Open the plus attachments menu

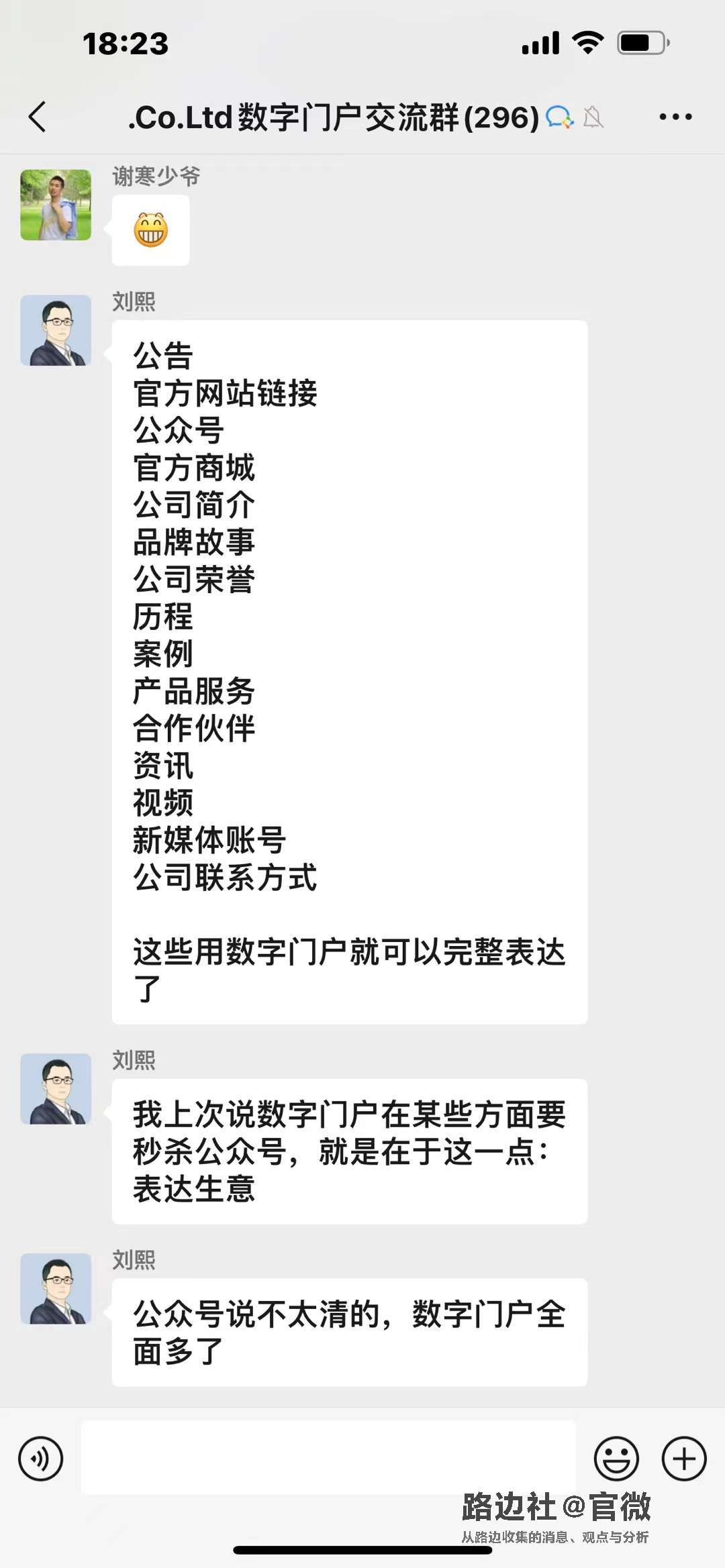(684, 1458)
